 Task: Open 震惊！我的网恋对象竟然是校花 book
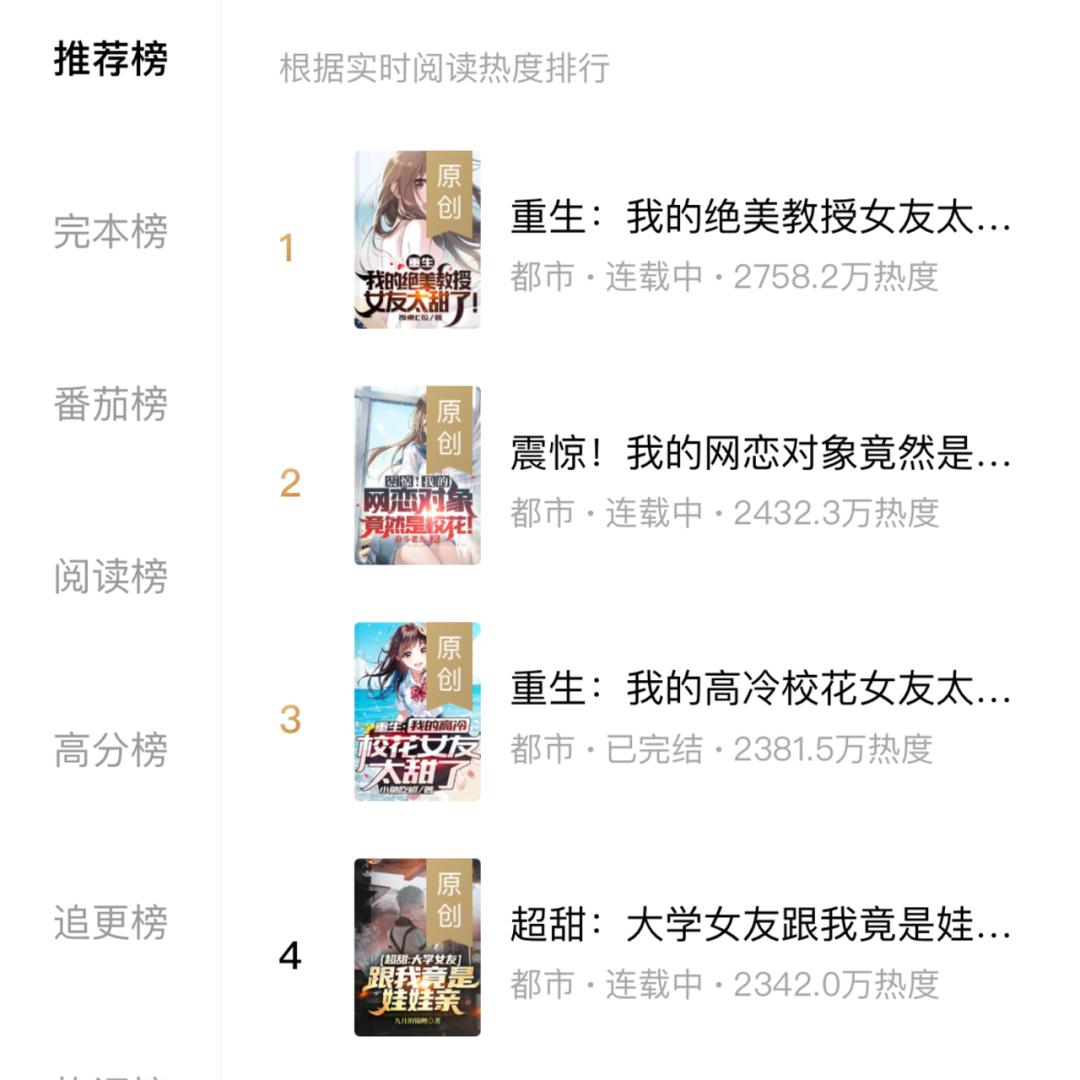click(760, 453)
